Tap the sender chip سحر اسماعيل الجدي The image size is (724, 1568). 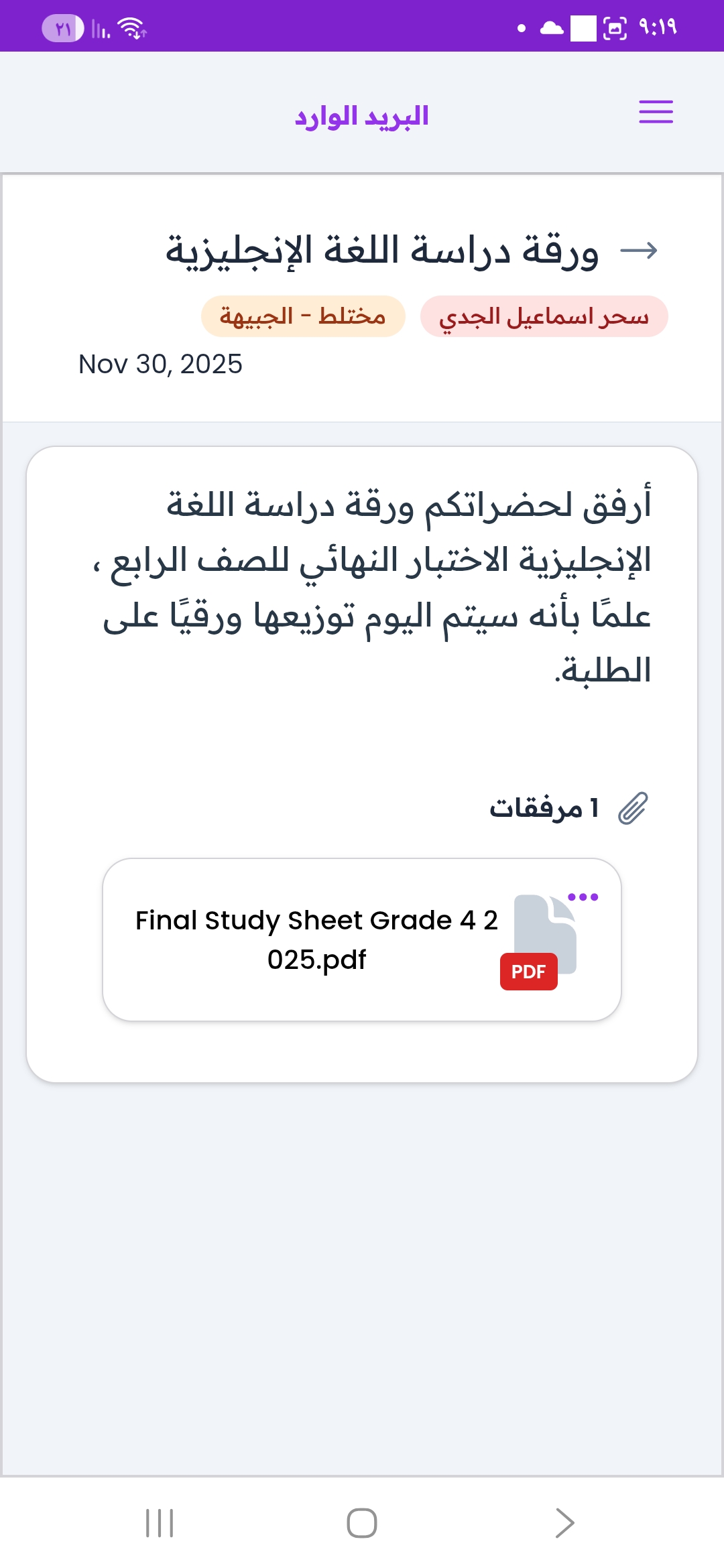[544, 316]
